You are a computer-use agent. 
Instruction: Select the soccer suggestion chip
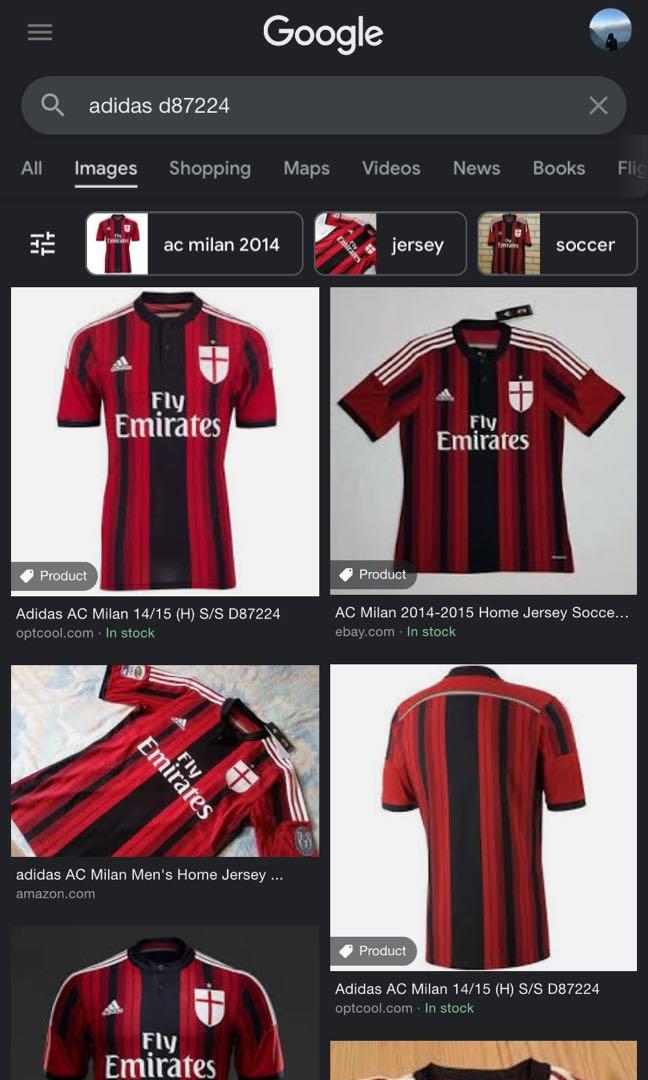(x=557, y=243)
